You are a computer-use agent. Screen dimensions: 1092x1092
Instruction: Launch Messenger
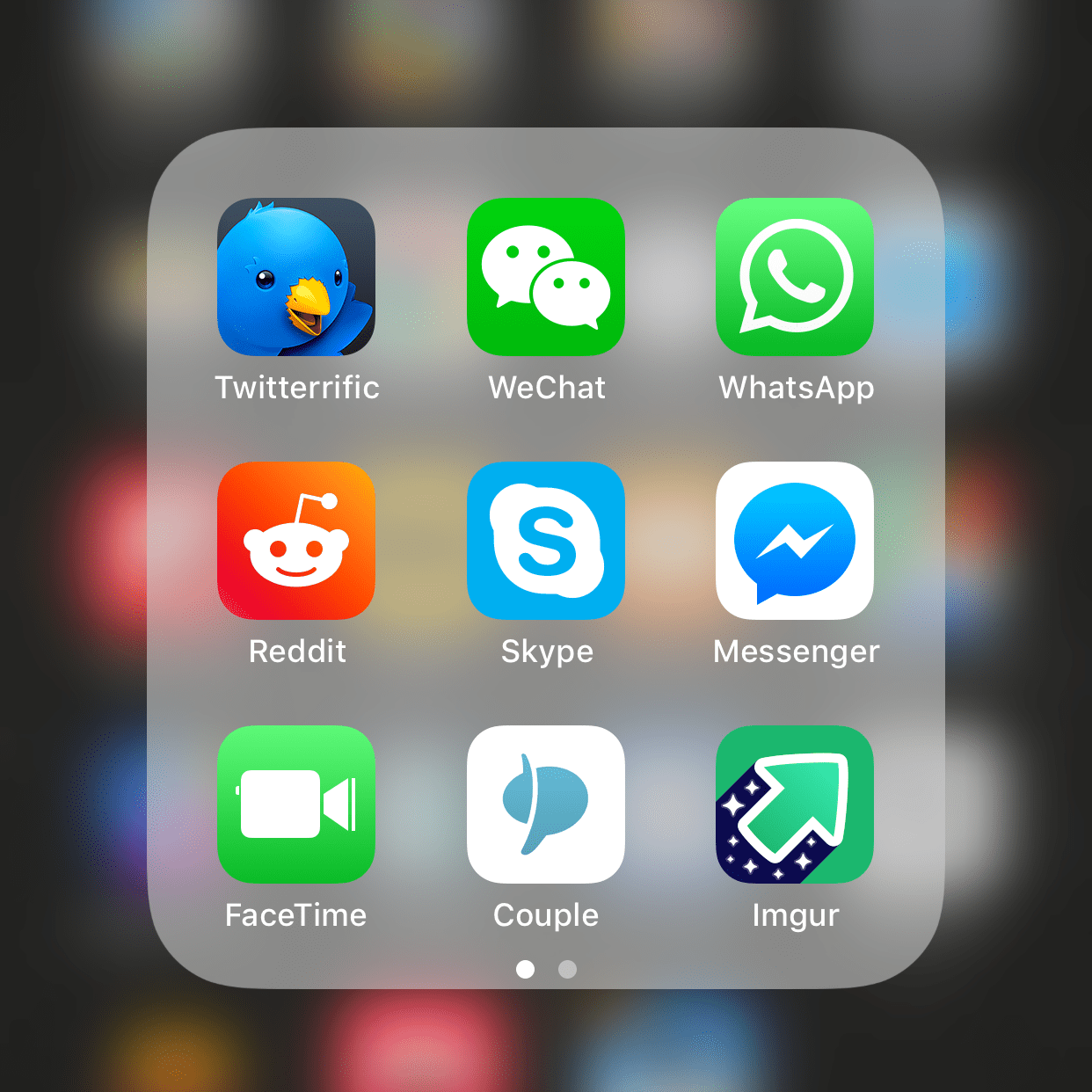click(795, 541)
